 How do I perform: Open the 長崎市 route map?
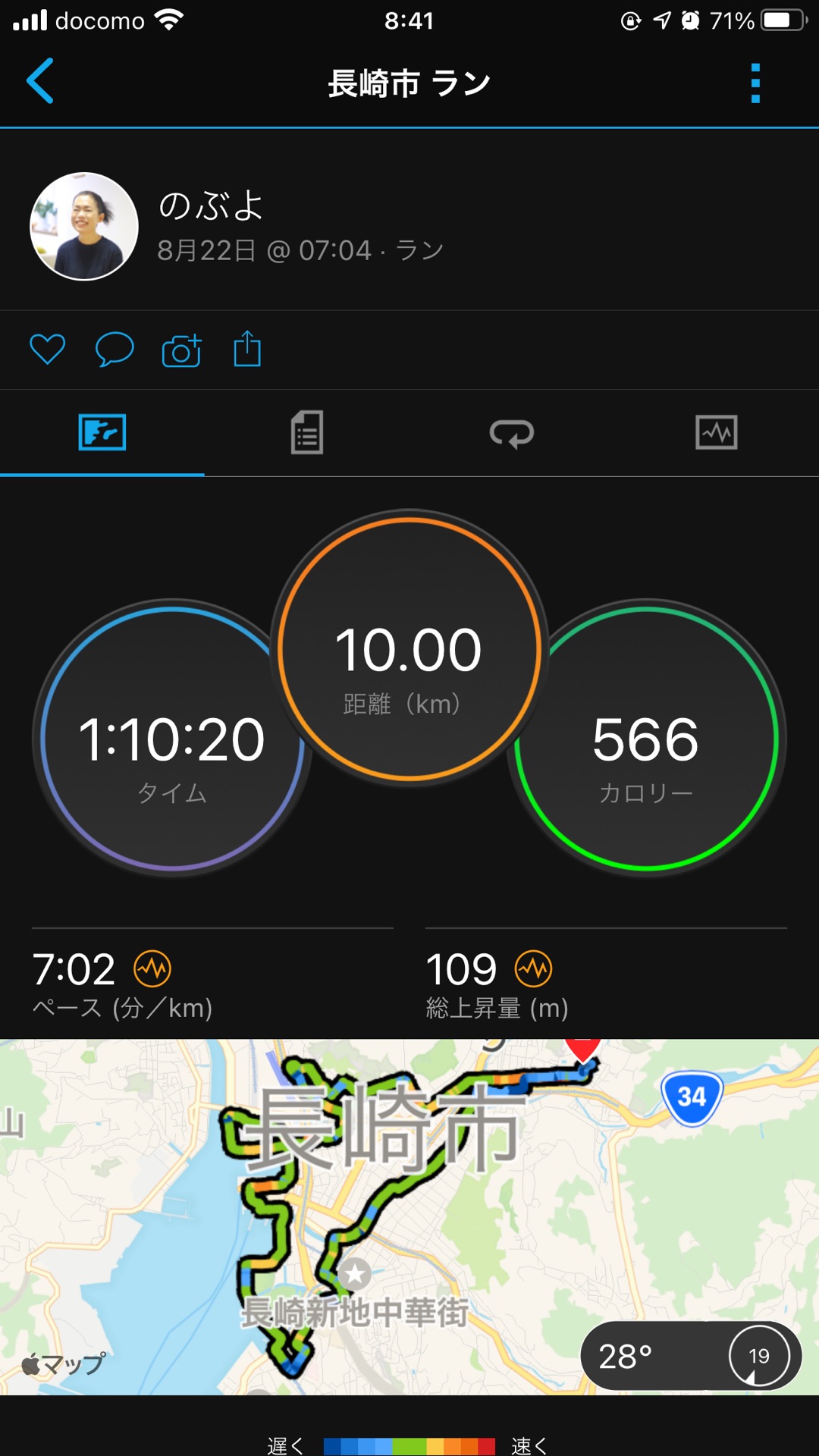(x=409, y=1213)
